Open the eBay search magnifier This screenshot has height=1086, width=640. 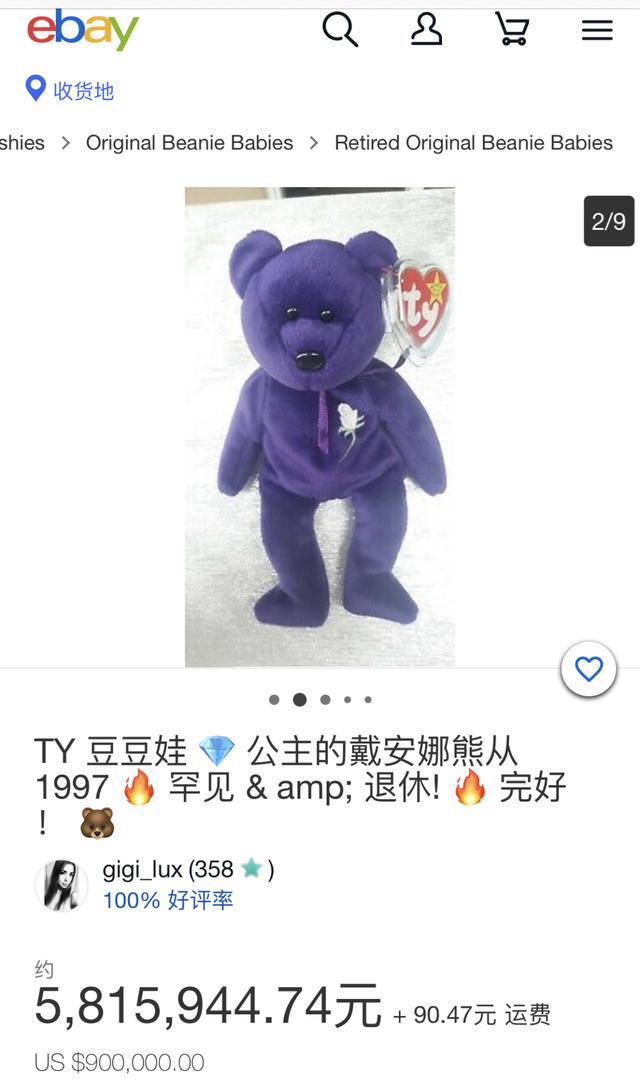[x=339, y=30]
